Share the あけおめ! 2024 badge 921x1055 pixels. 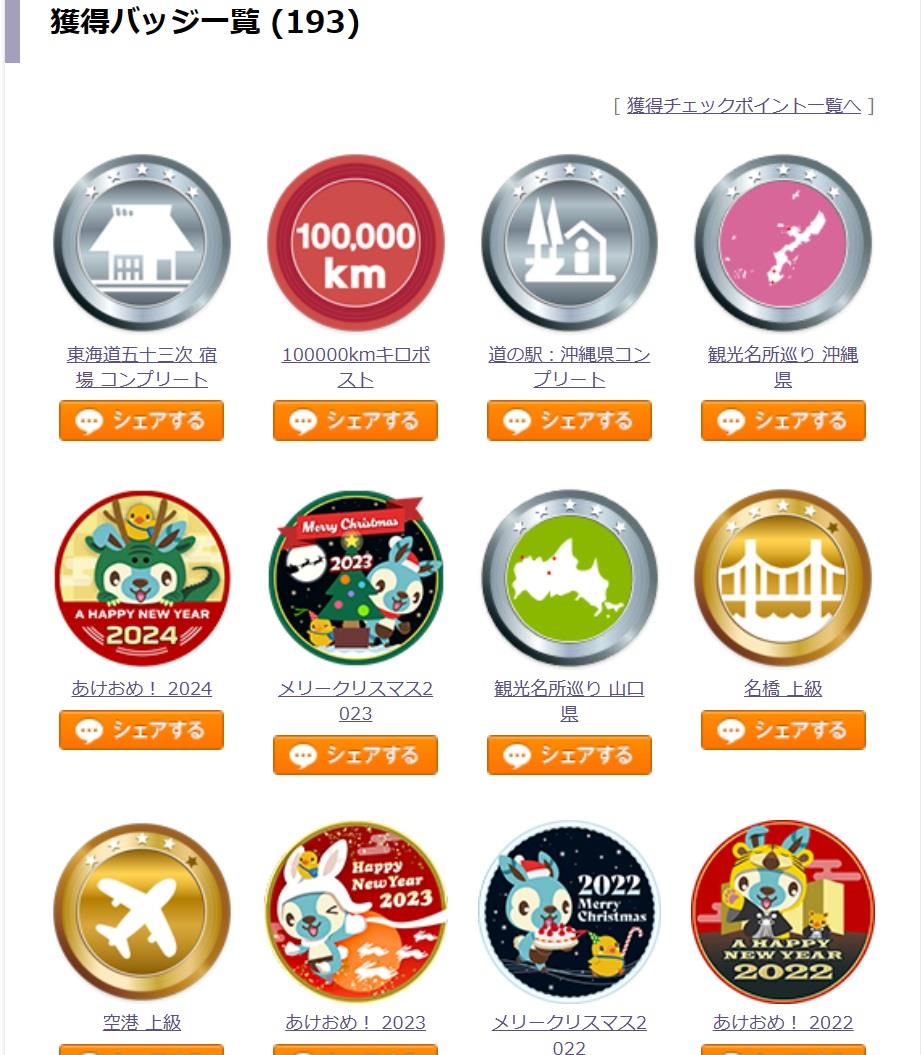pos(141,730)
